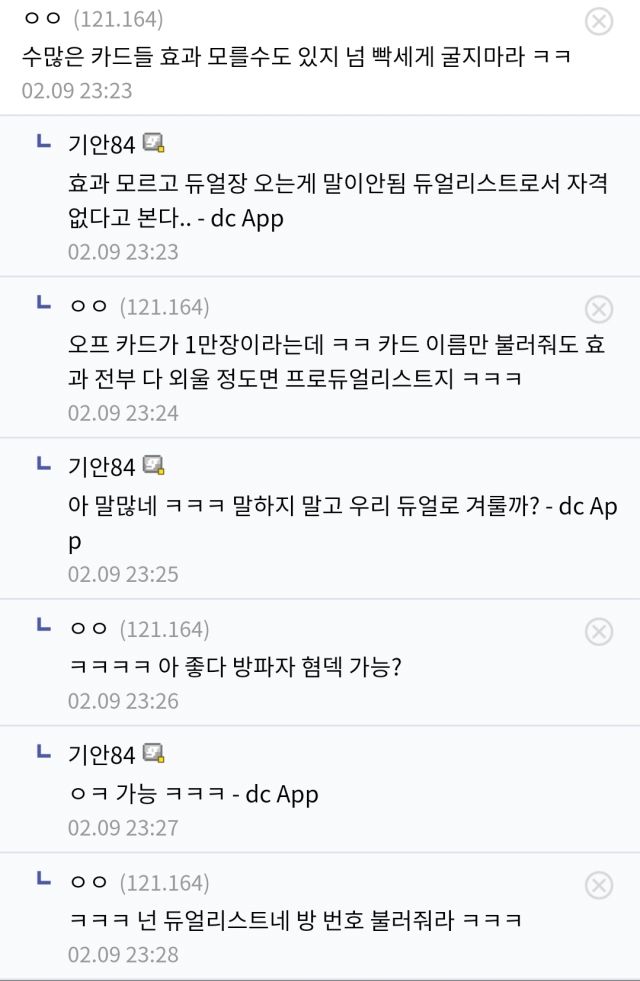Delete the reply starting '오프 카드가 1만장'
640x981 pixels.
coord(598,308)
